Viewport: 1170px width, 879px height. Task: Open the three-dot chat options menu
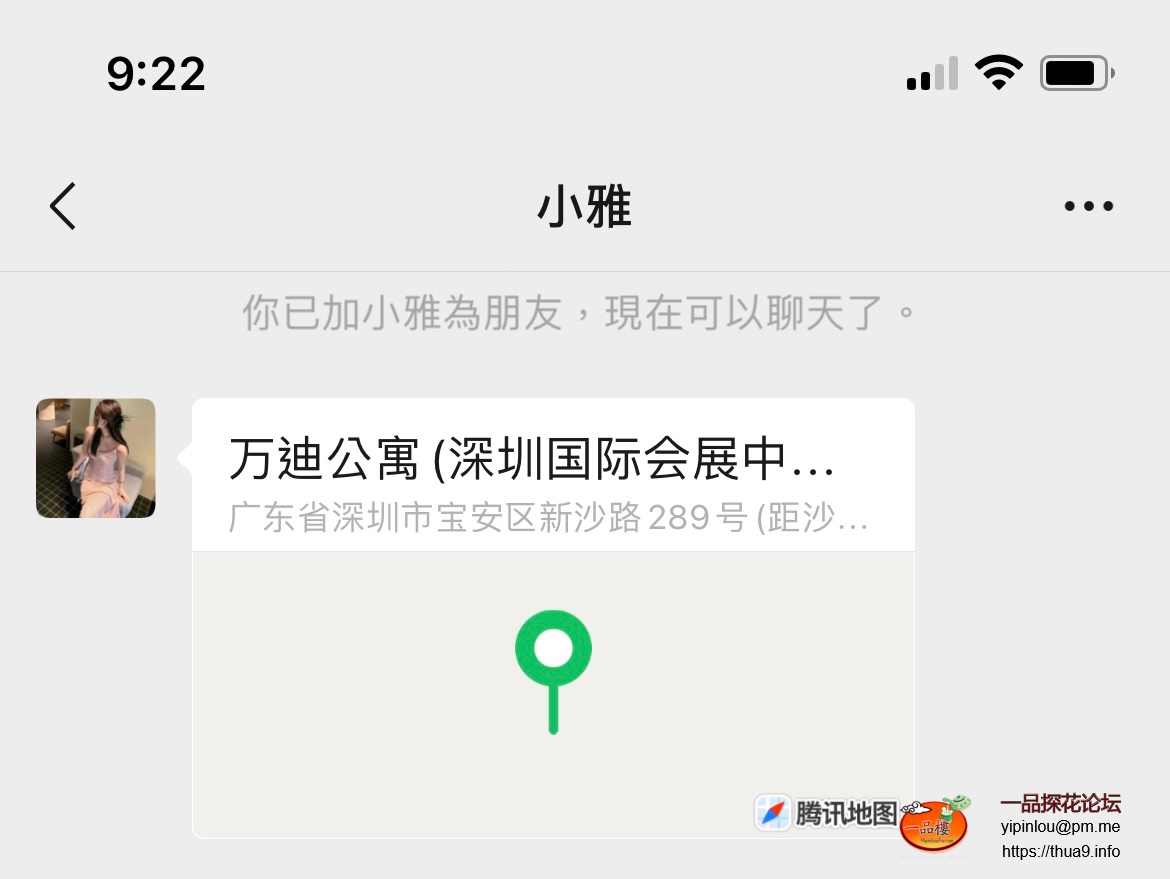pyautogui.click(x=1088, y=207)
